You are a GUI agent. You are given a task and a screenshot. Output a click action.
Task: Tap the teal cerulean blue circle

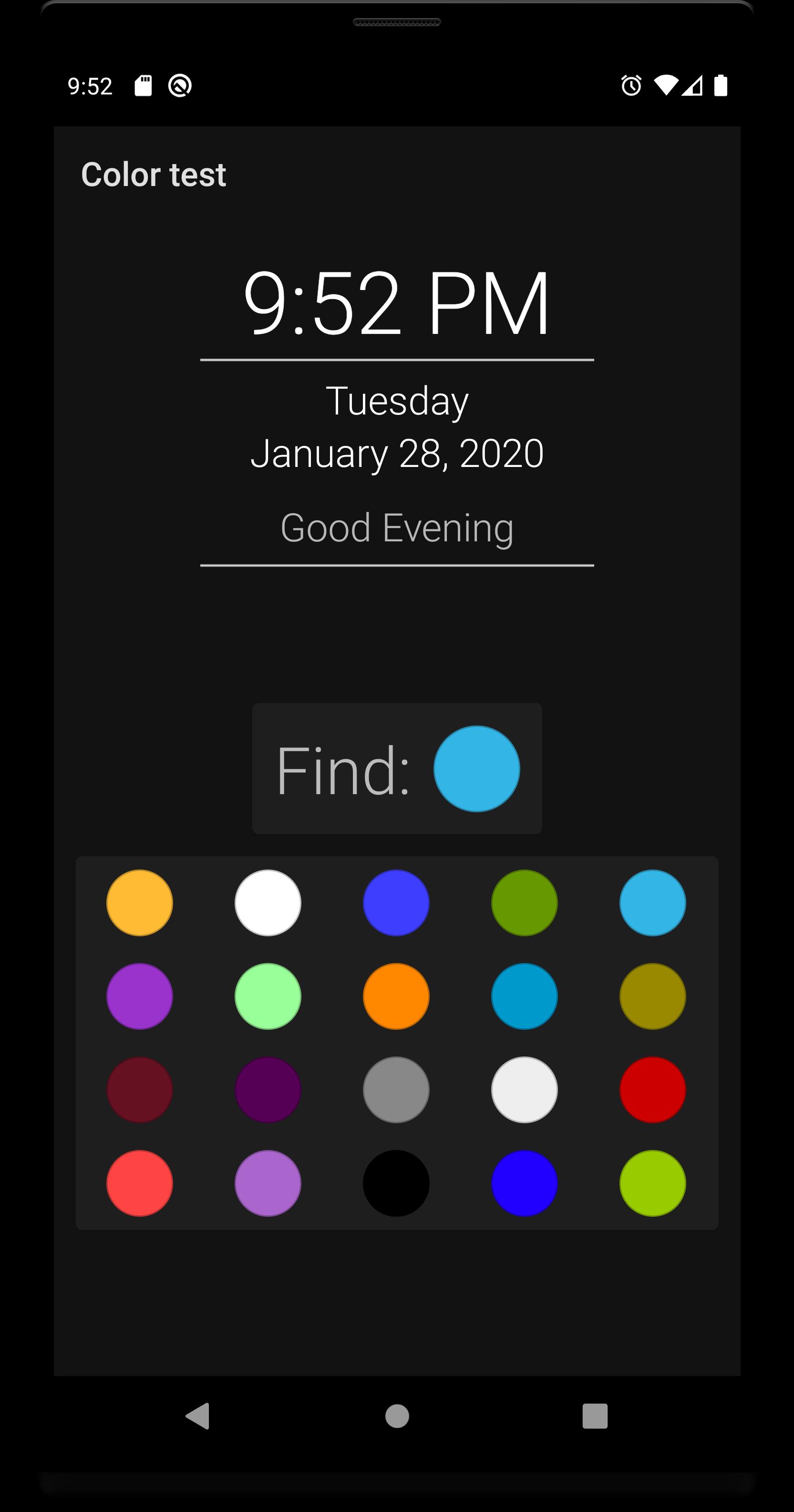(524, 996)
